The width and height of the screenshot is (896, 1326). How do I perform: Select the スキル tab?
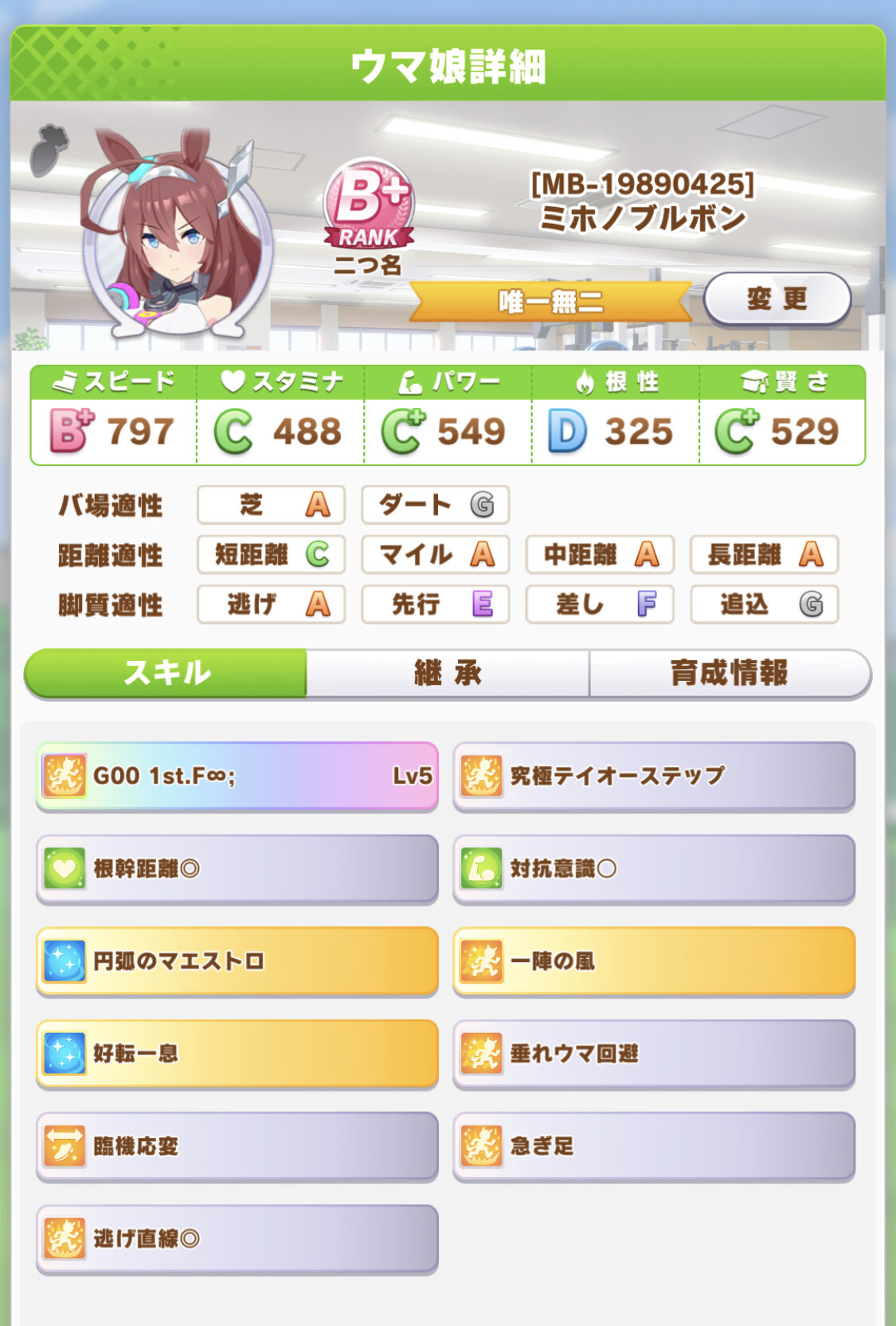pyautogui.click(x=166, y=674)
